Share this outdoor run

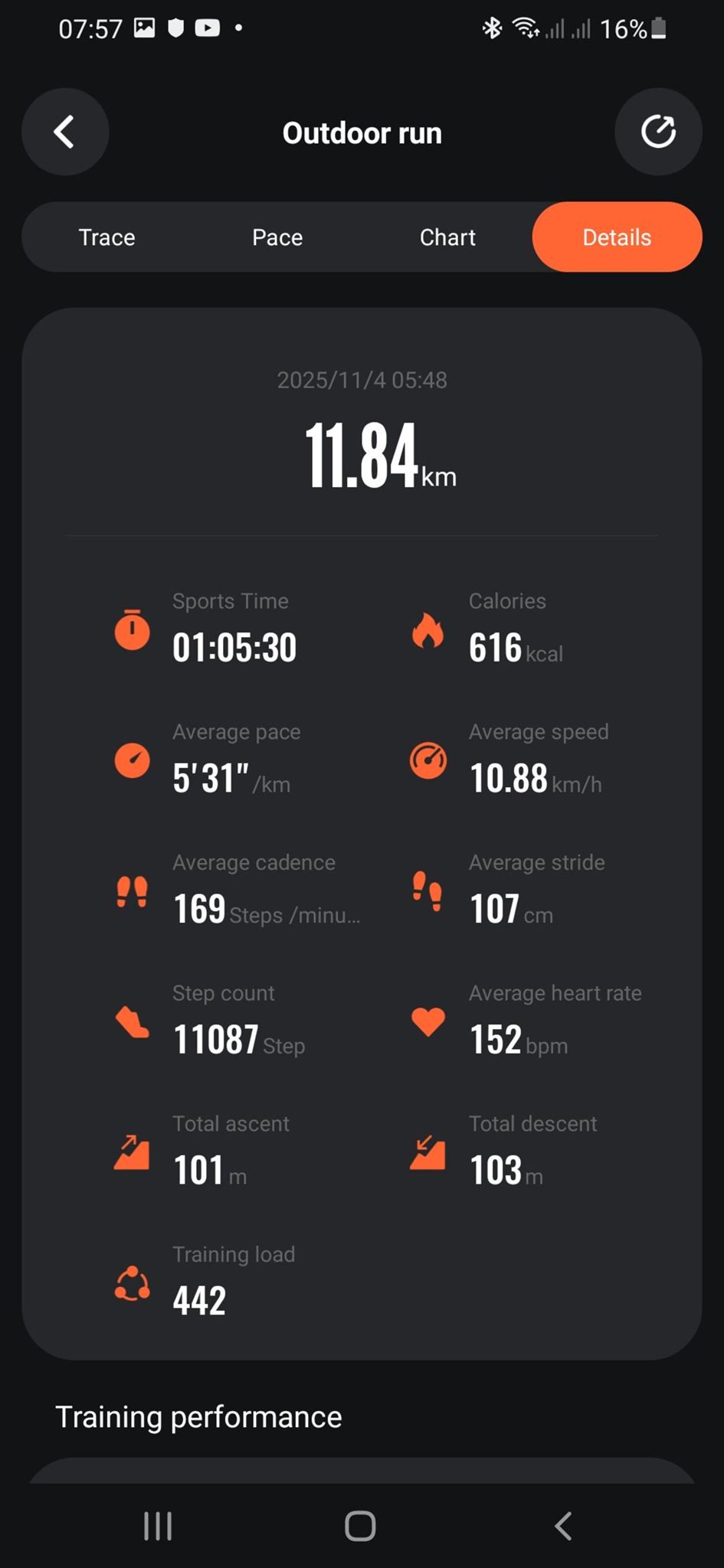point(658,132)
